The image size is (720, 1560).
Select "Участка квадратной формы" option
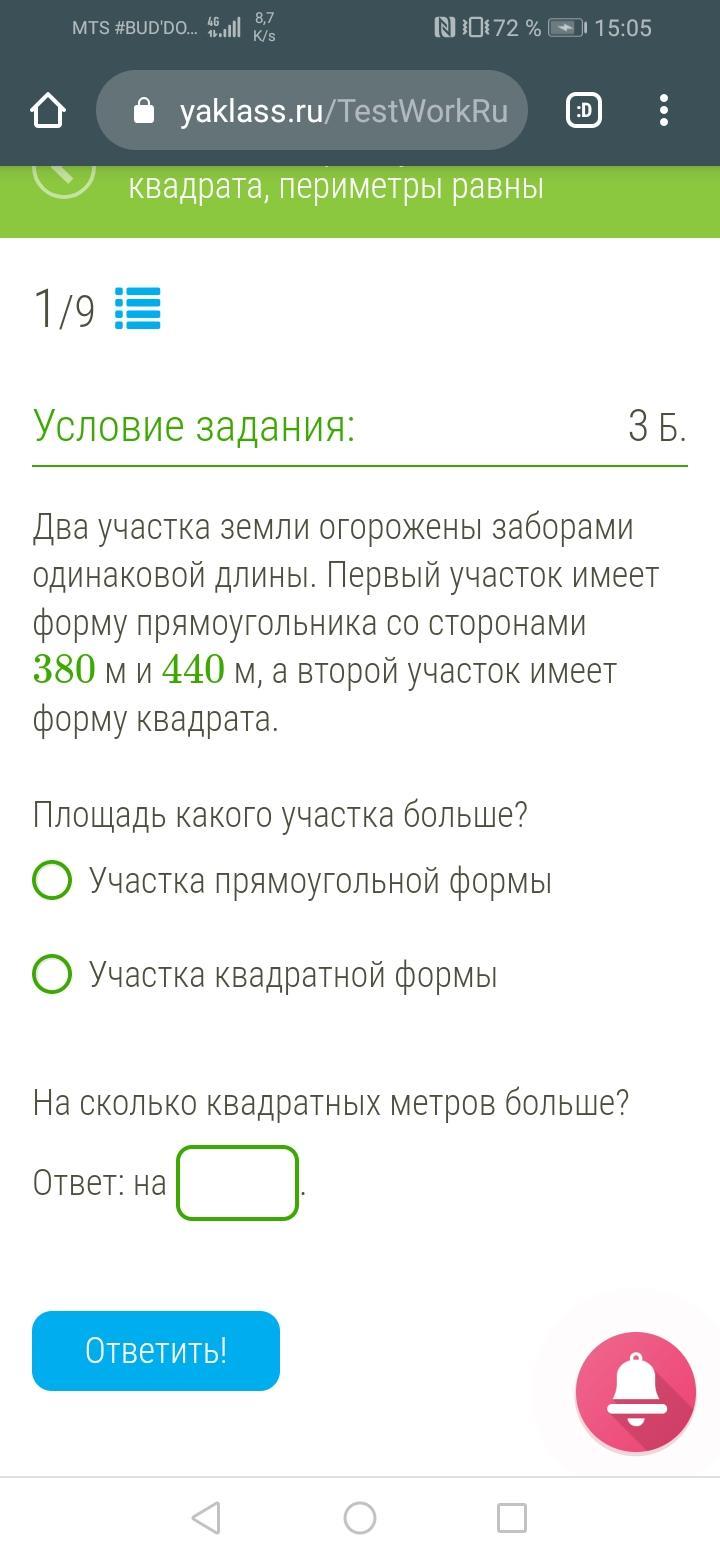52,974
